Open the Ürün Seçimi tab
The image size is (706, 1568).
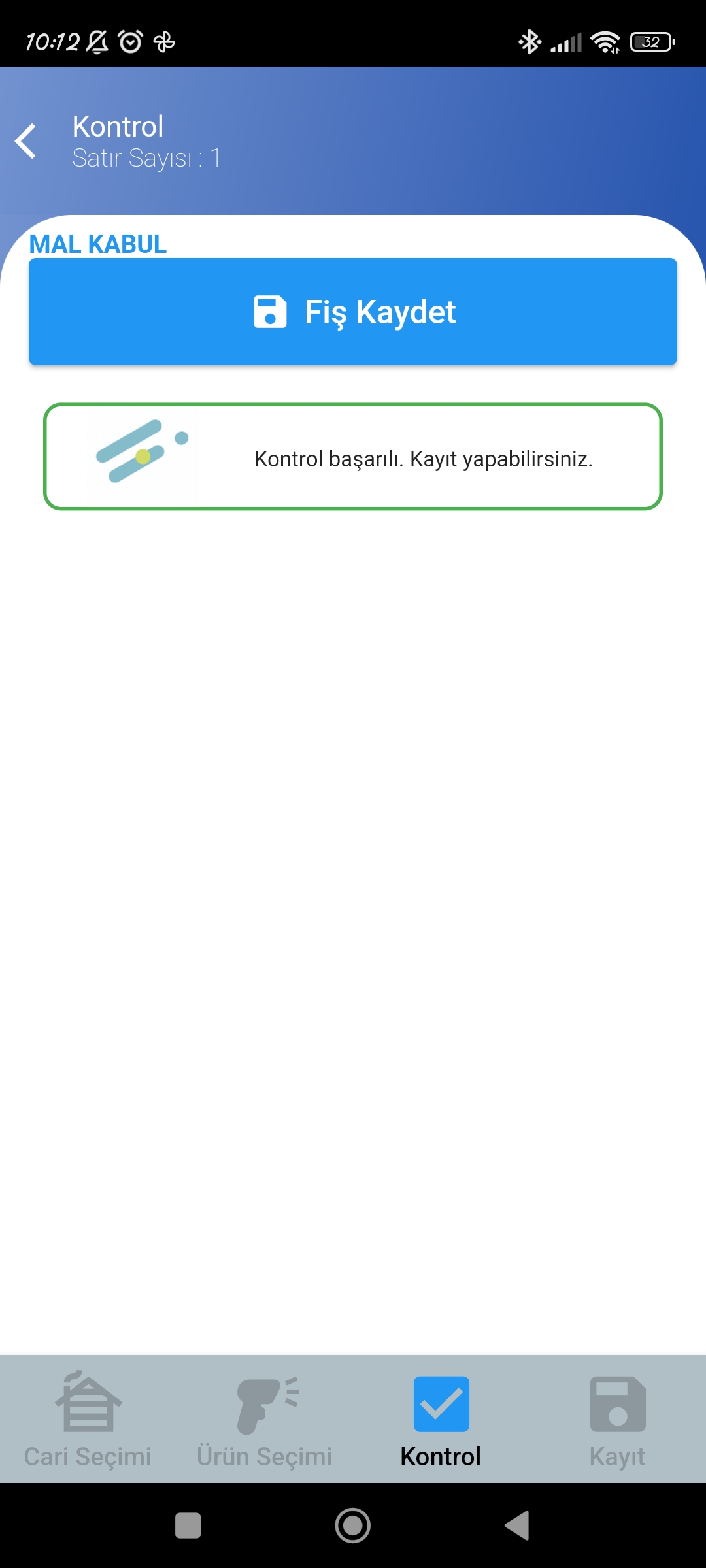[265, 1419]
